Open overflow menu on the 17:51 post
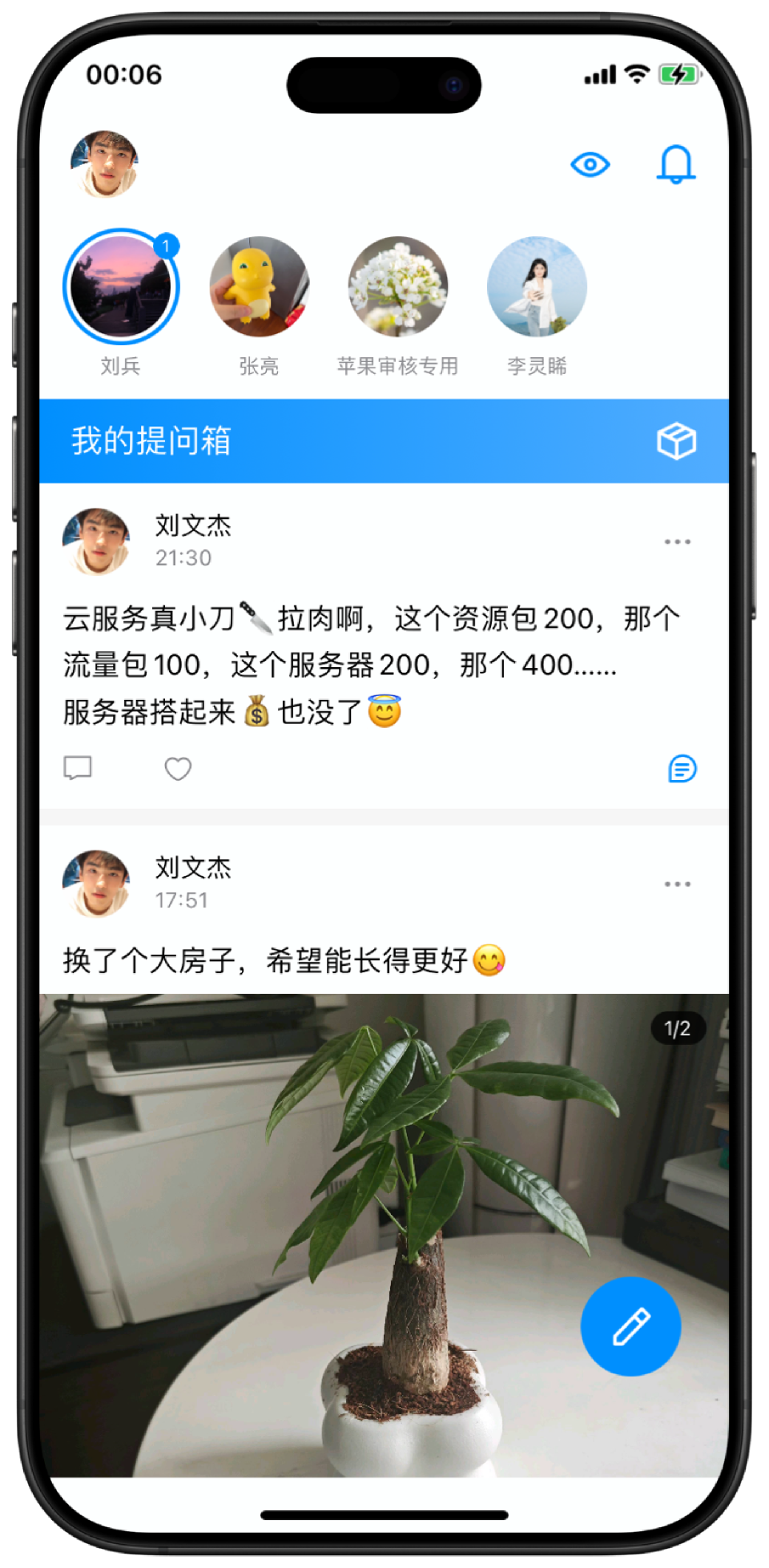 677,884
